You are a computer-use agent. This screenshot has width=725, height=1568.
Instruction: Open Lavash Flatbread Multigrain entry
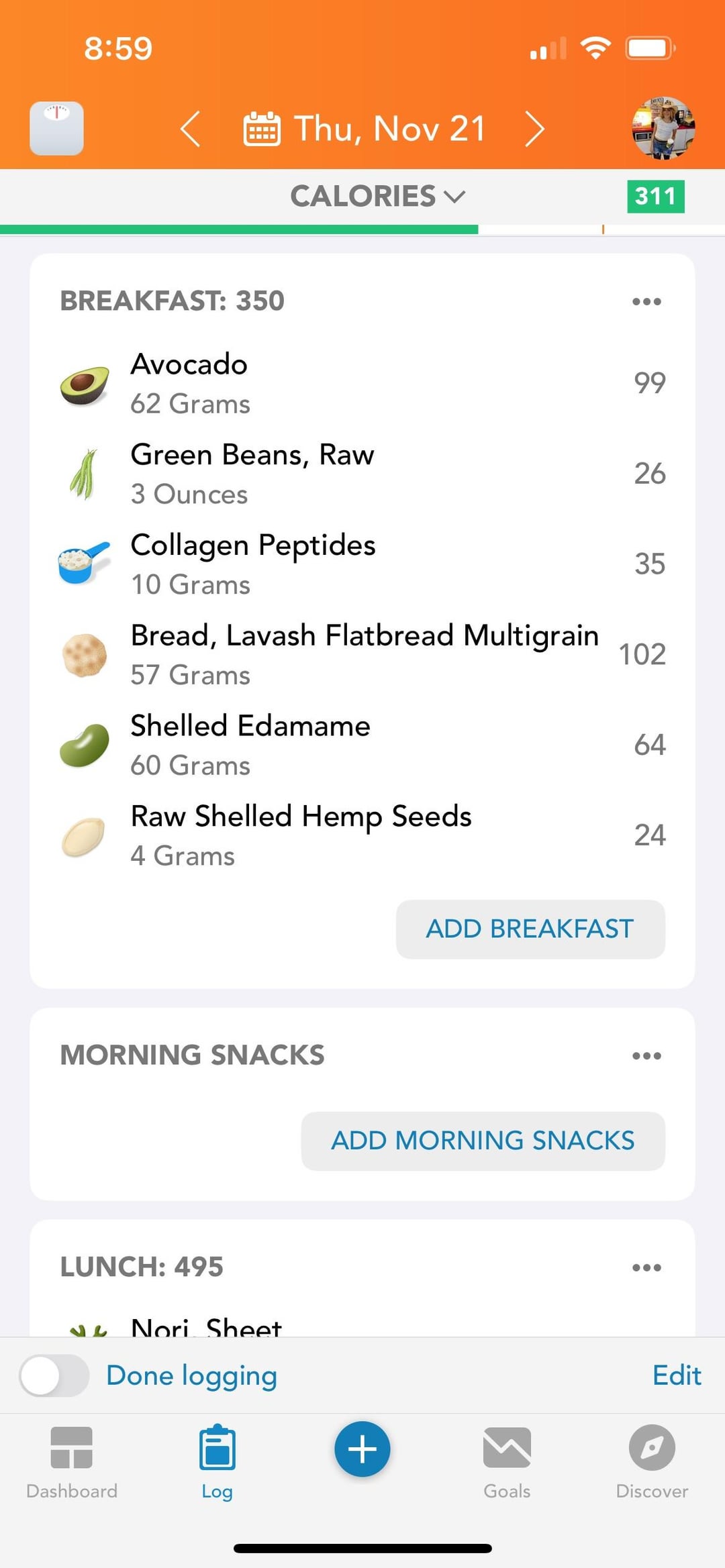(x=362, y=655)
